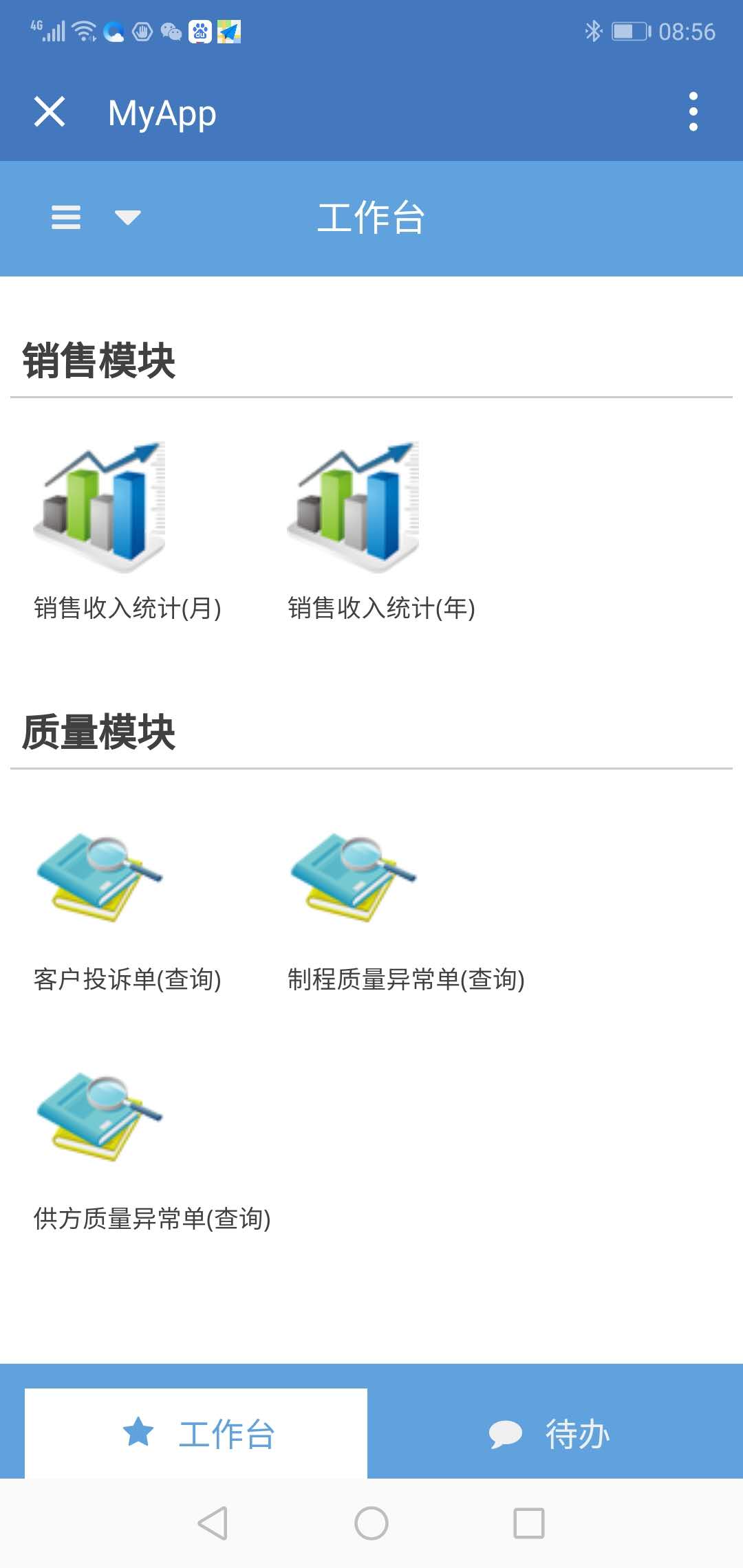Image resolution: width=743 pixels, height=1568 pixels.
Task: Switch to the 待办 tab
Action: [x=550, y=1434]
